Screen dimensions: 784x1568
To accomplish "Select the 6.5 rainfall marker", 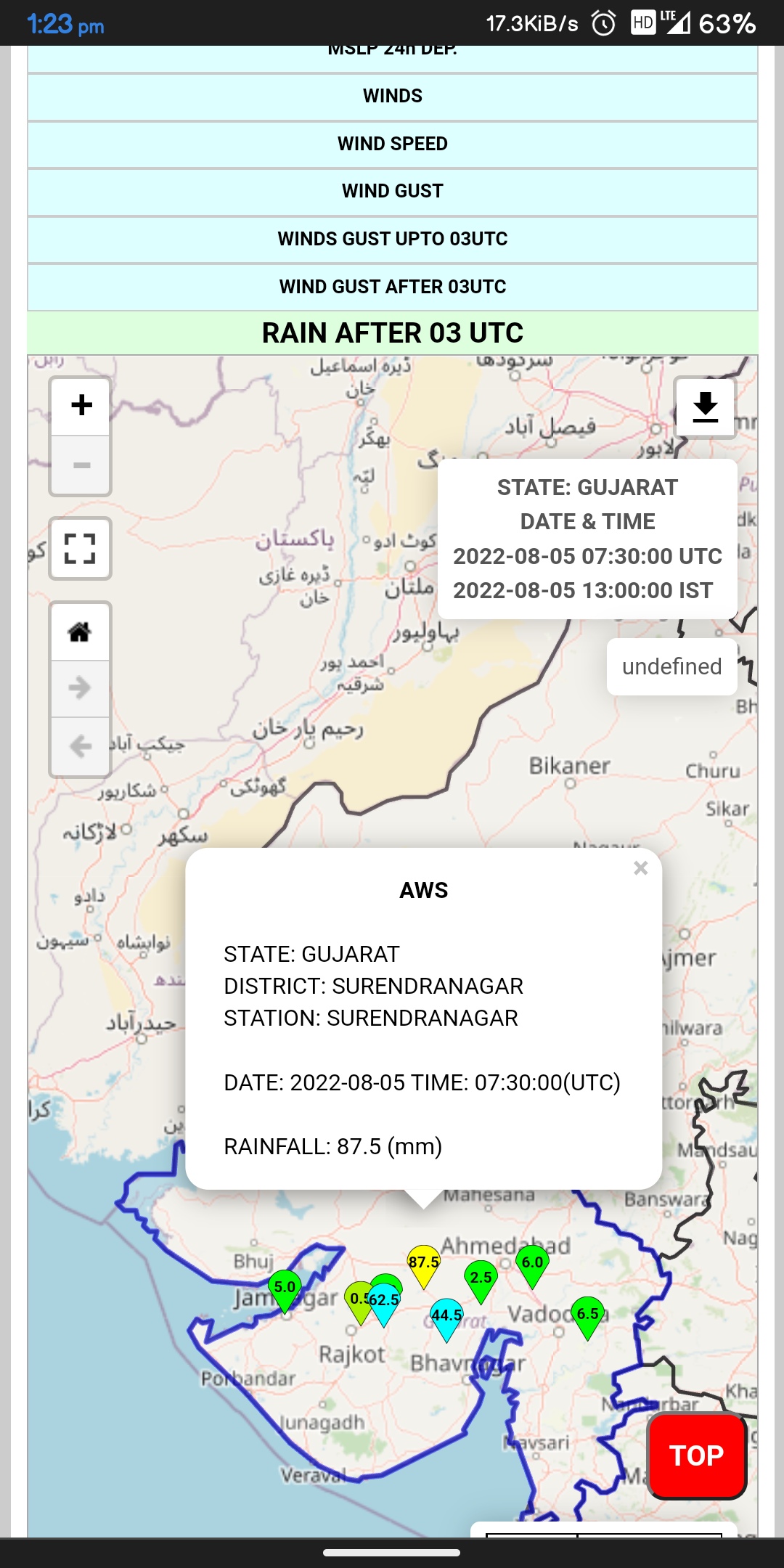I will (588, 1315).
